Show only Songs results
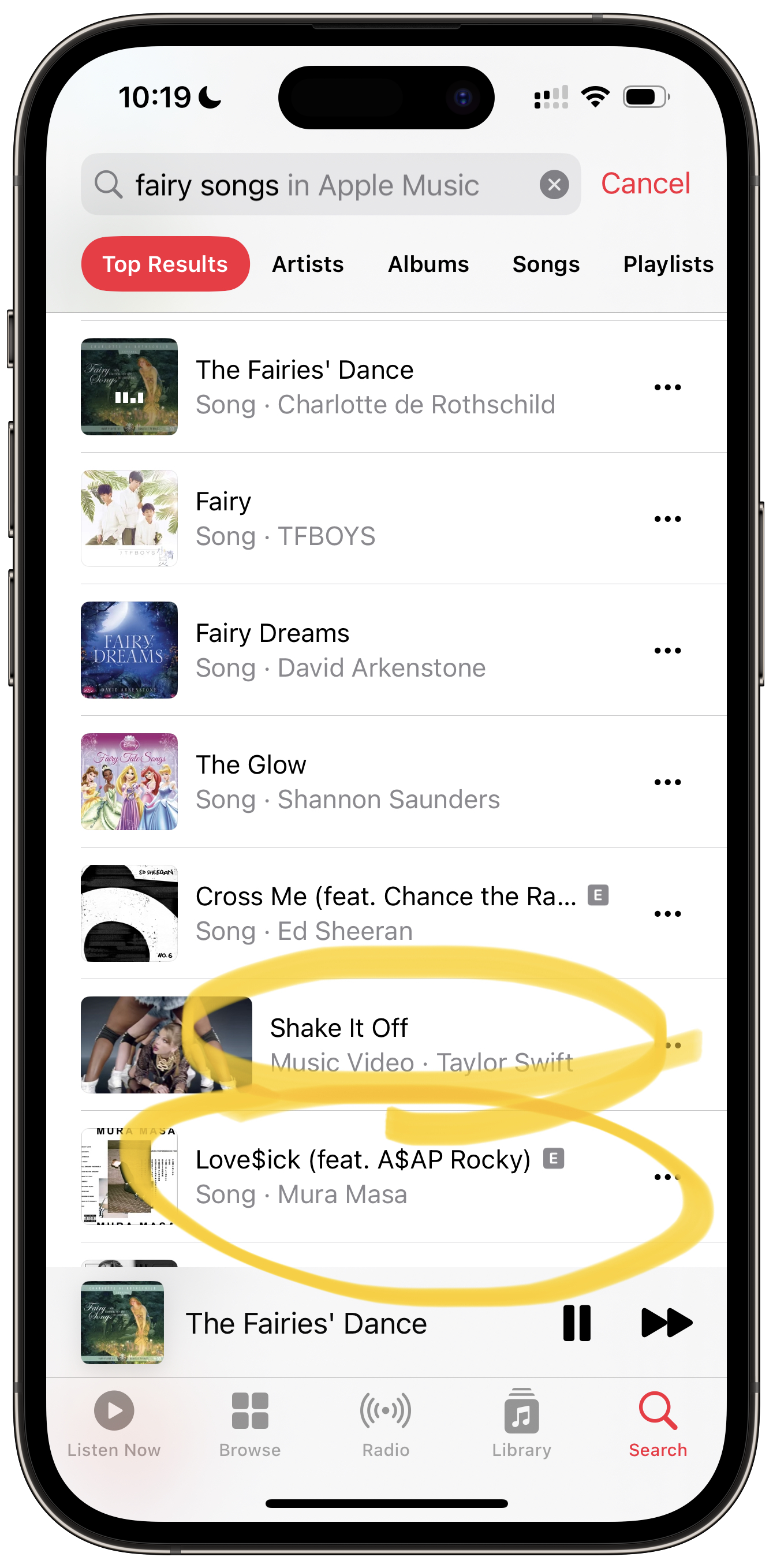 click(546, 264)
